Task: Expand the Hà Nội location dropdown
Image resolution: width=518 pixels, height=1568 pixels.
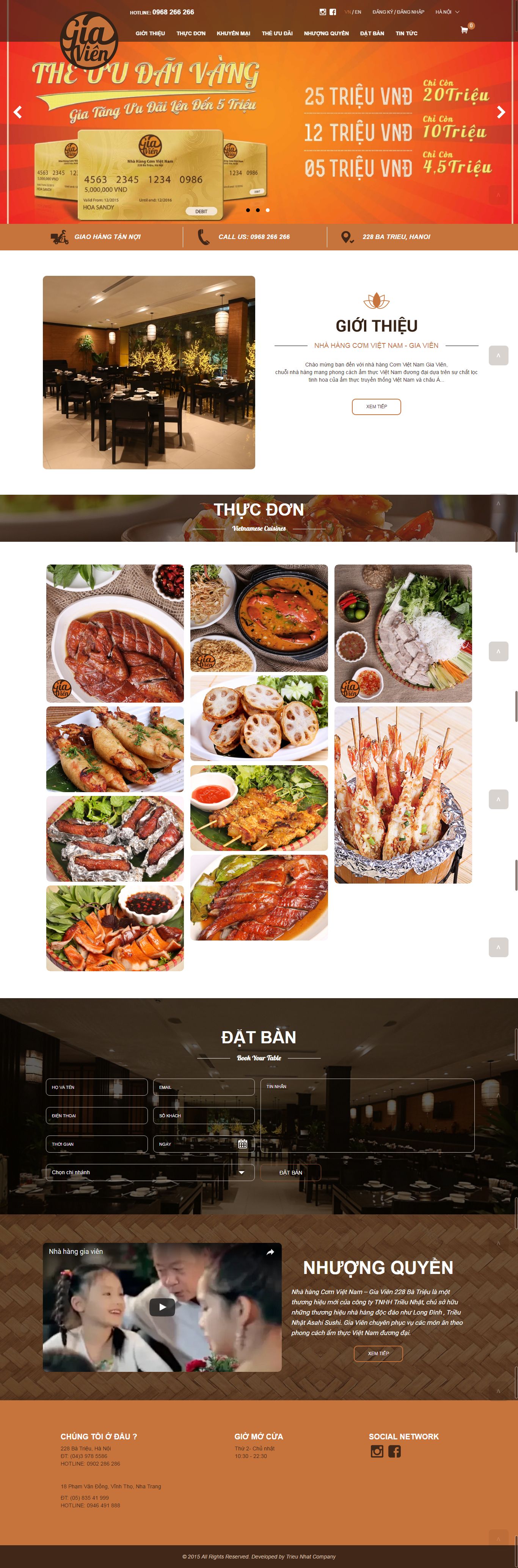Action: [x=447, y=12]
